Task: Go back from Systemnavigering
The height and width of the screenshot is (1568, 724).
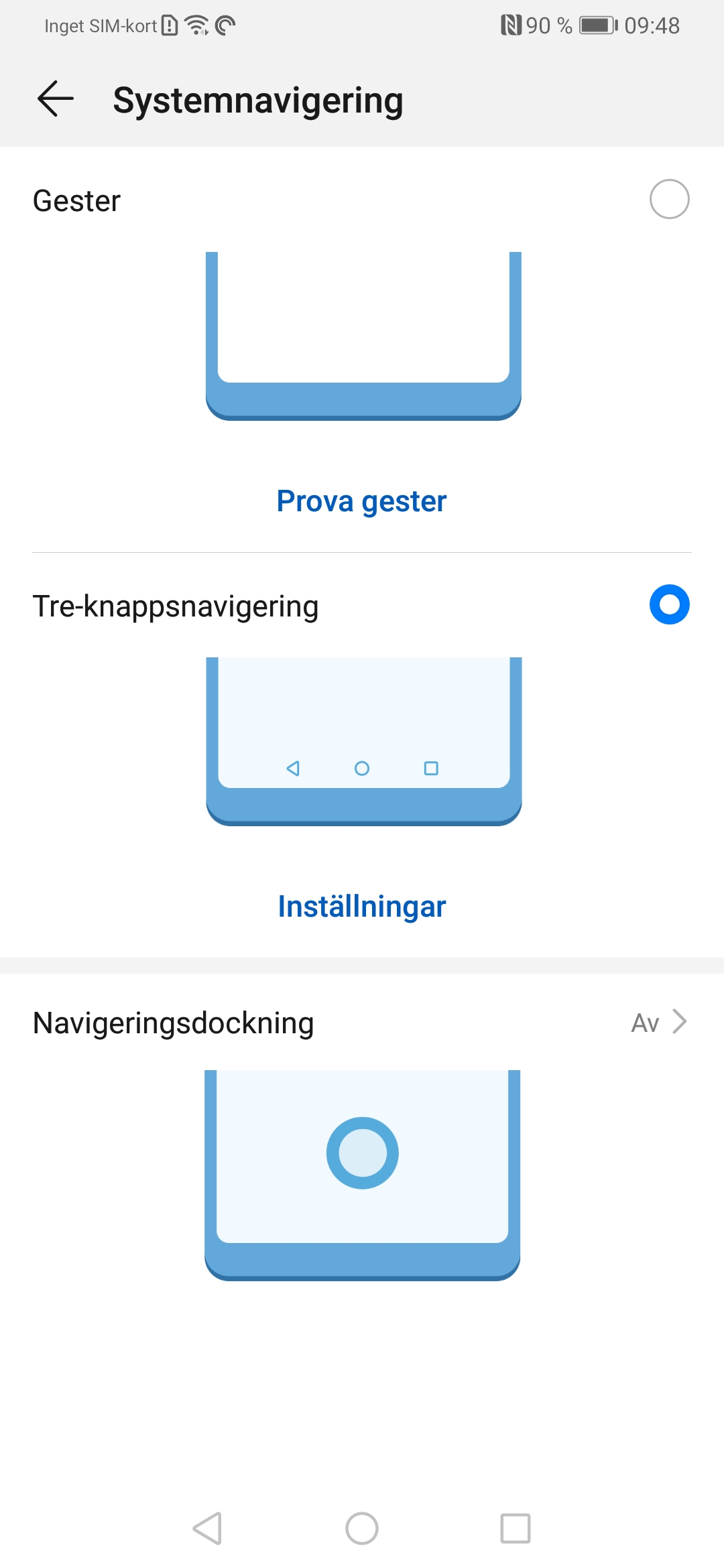Action: (x=56, y=99)
